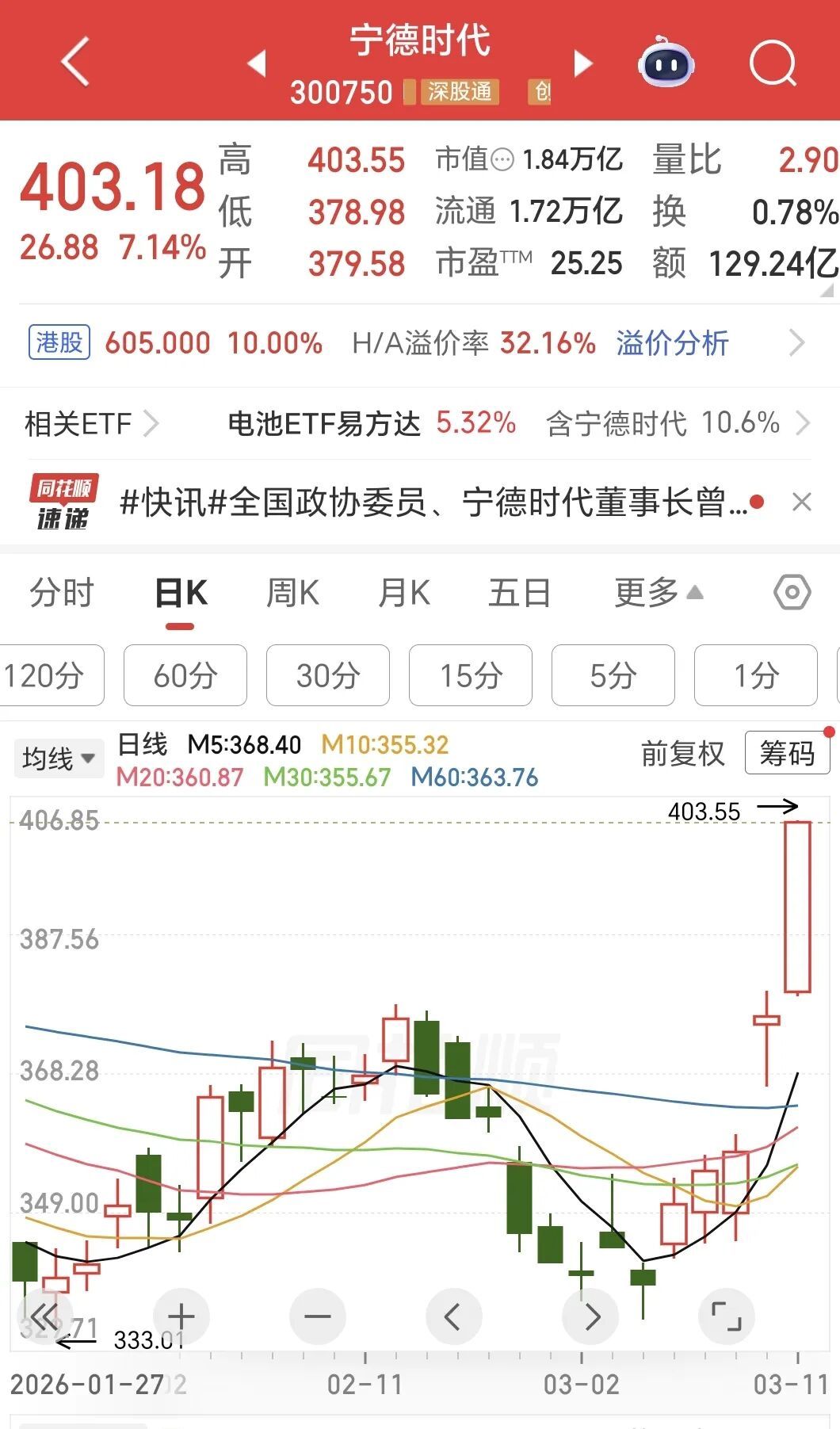840x1429 pixels.
Task: Select the 月K chart tab
Action: tap(404, 593)
